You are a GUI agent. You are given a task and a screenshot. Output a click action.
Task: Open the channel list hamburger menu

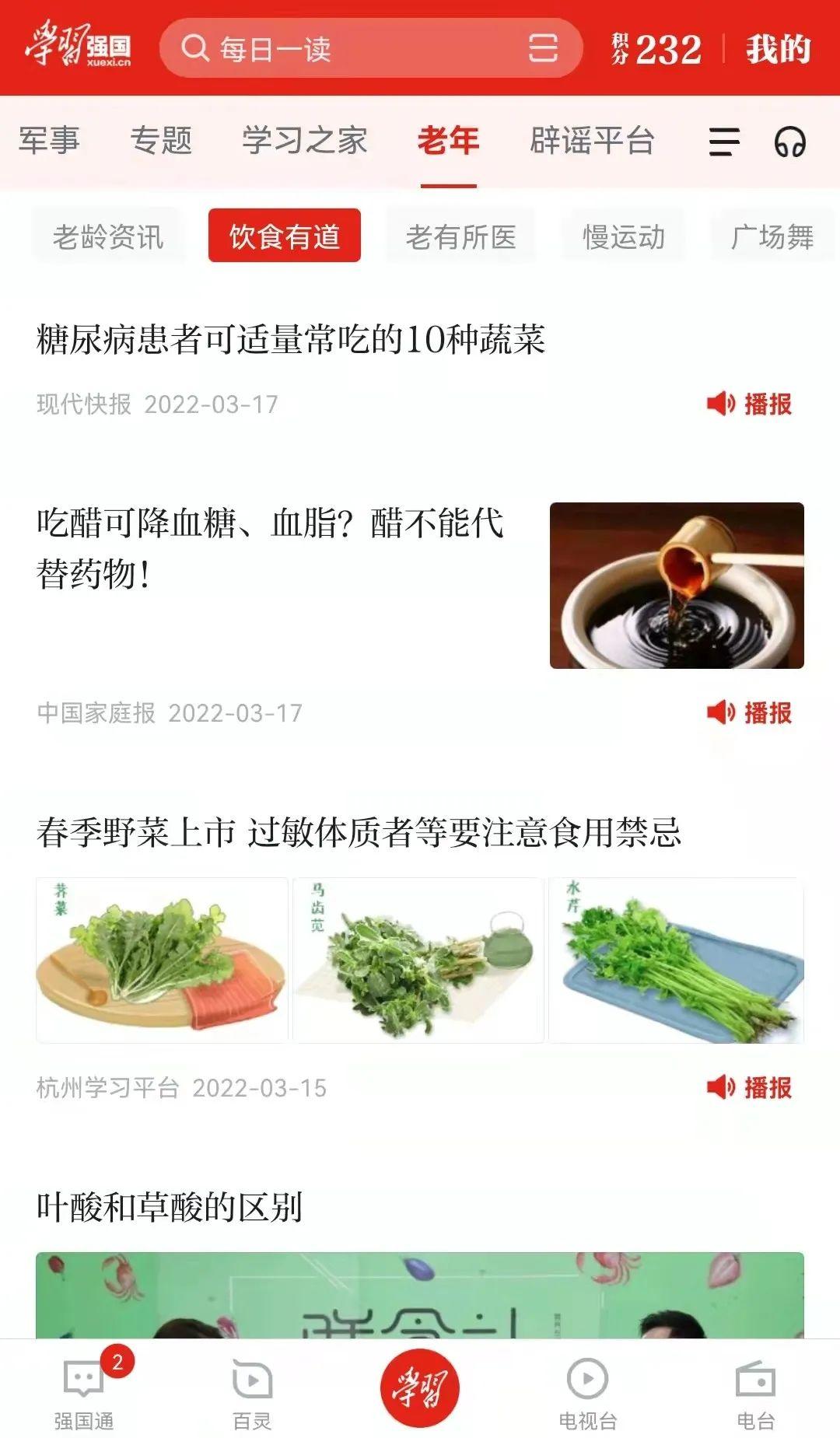point(723,143)
